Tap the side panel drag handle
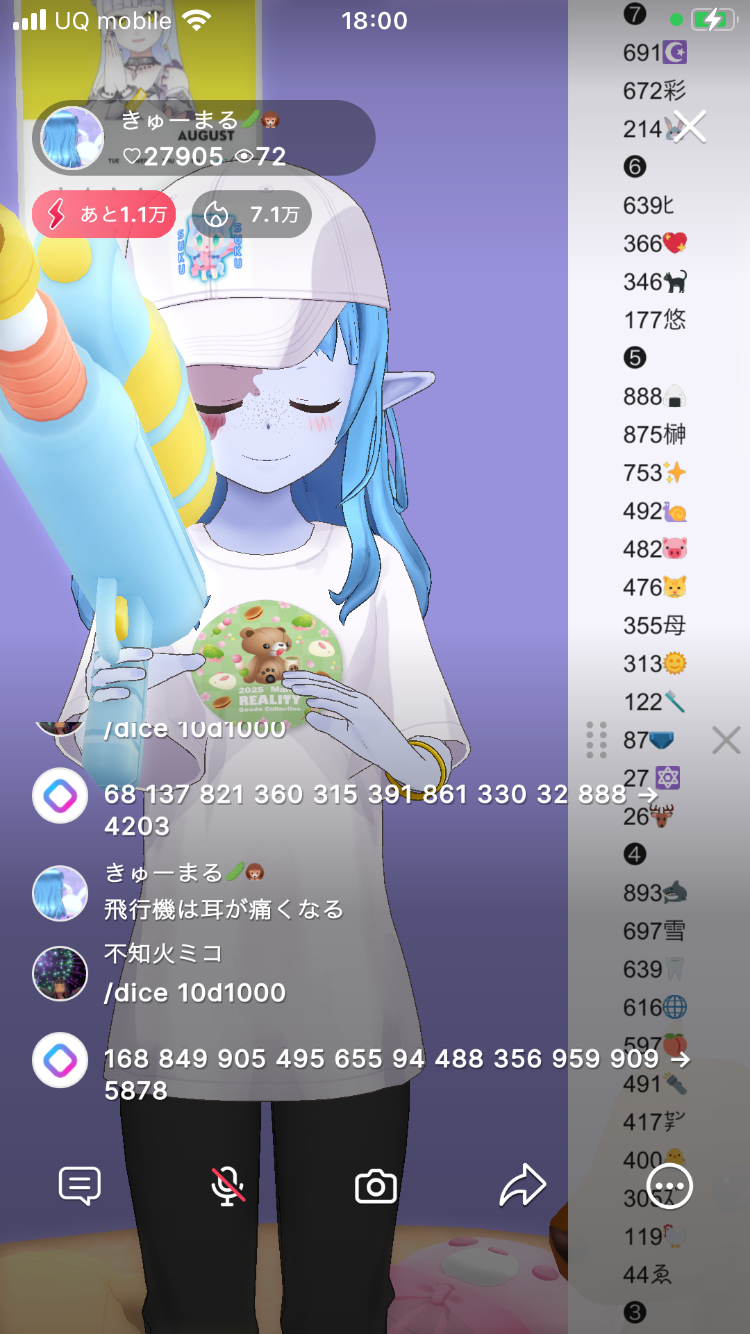 tap(596, 740)
